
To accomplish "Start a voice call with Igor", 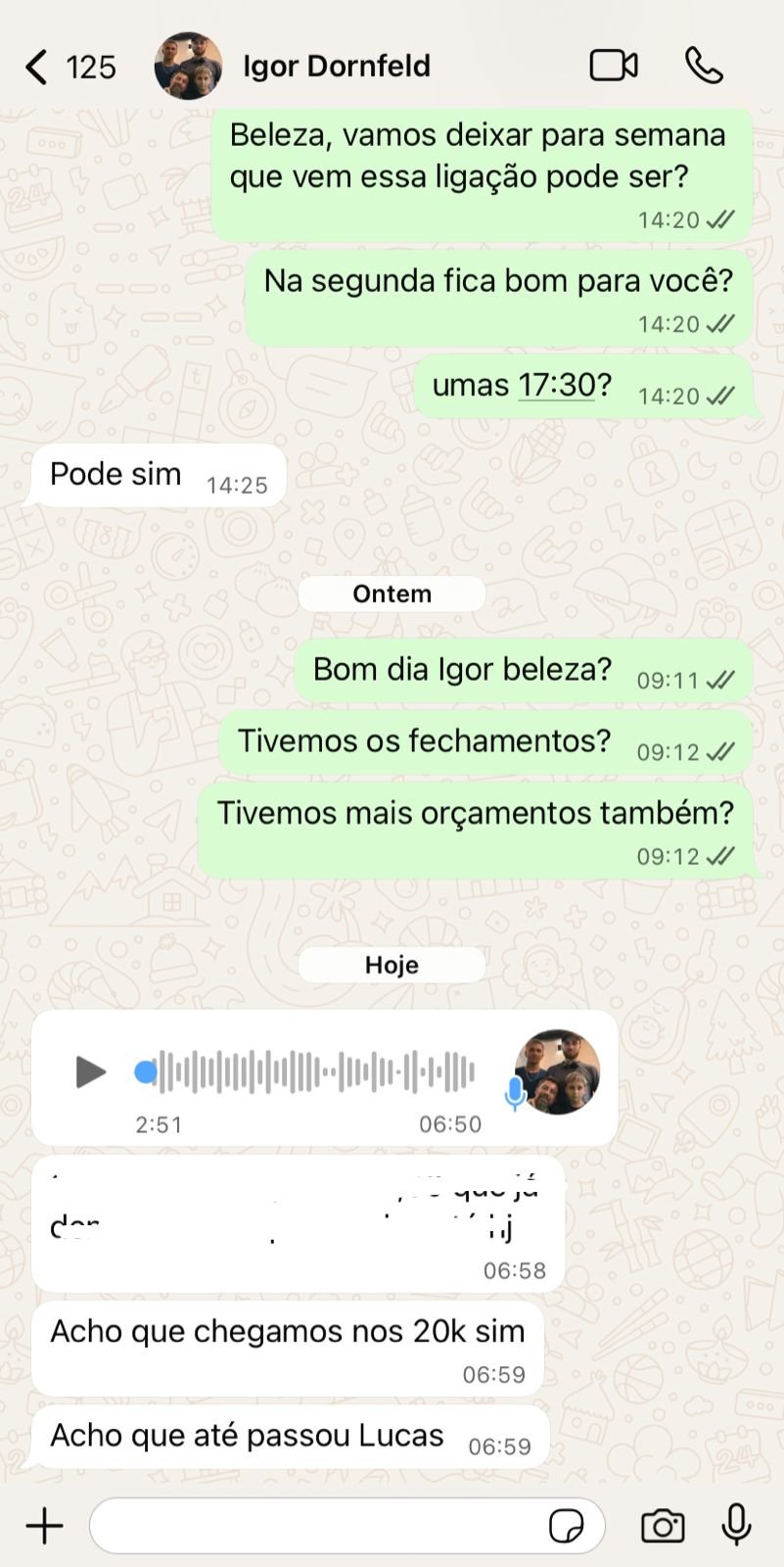I will tap(704, 66).
